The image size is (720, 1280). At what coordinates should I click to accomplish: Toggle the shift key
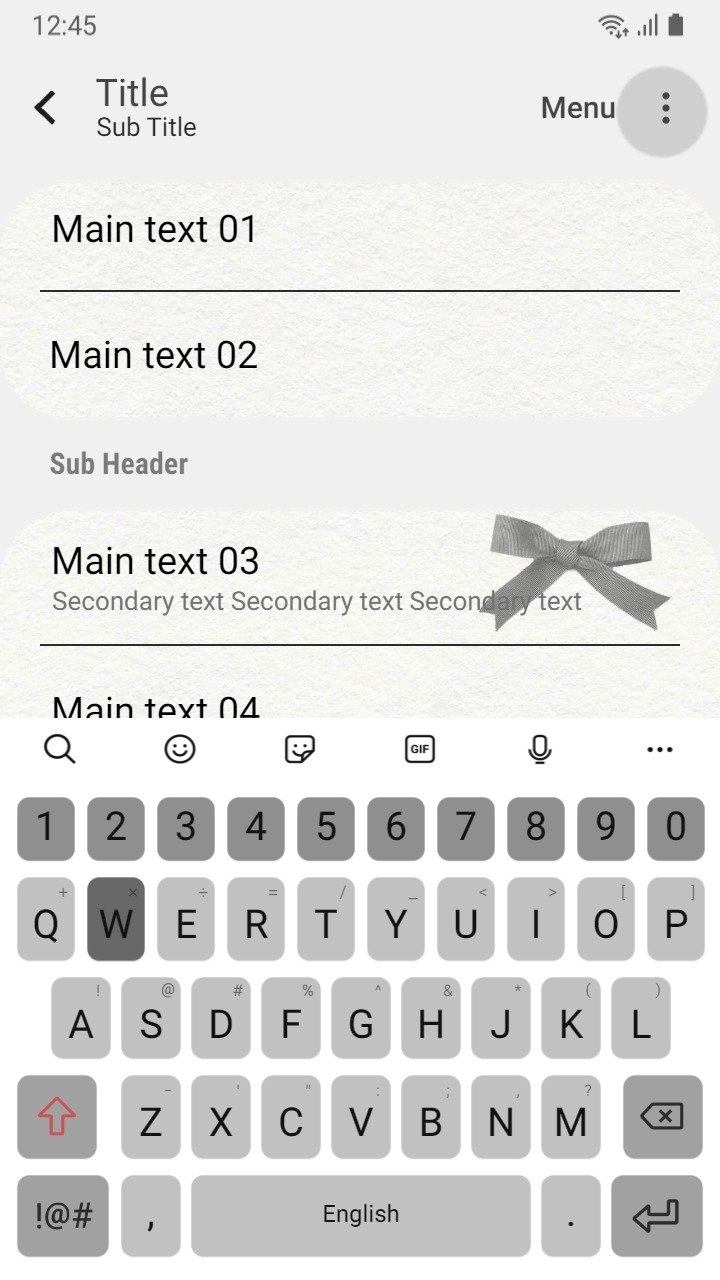tap(57, 1117)
